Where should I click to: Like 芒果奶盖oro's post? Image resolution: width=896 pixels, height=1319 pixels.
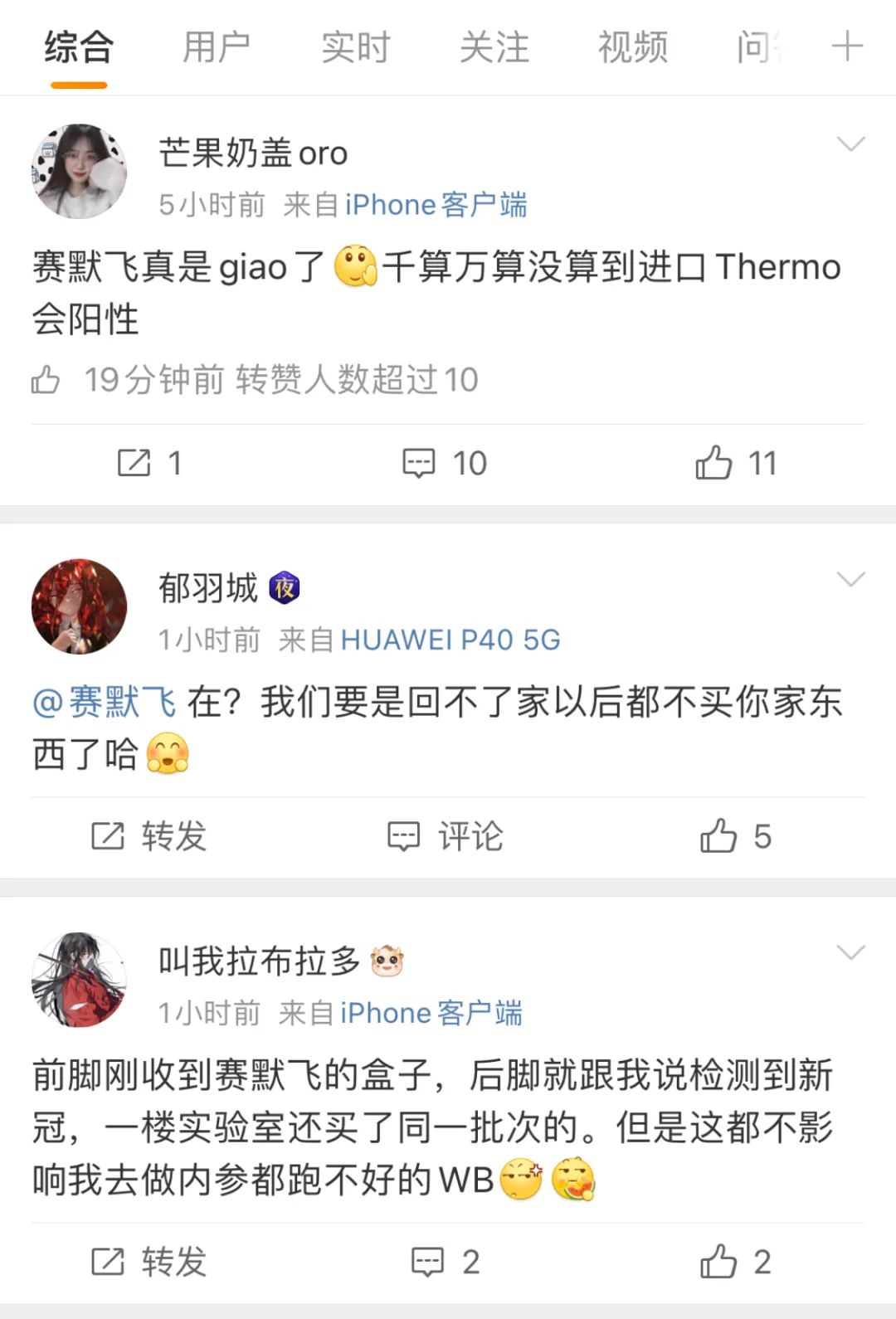click(735, 463)
